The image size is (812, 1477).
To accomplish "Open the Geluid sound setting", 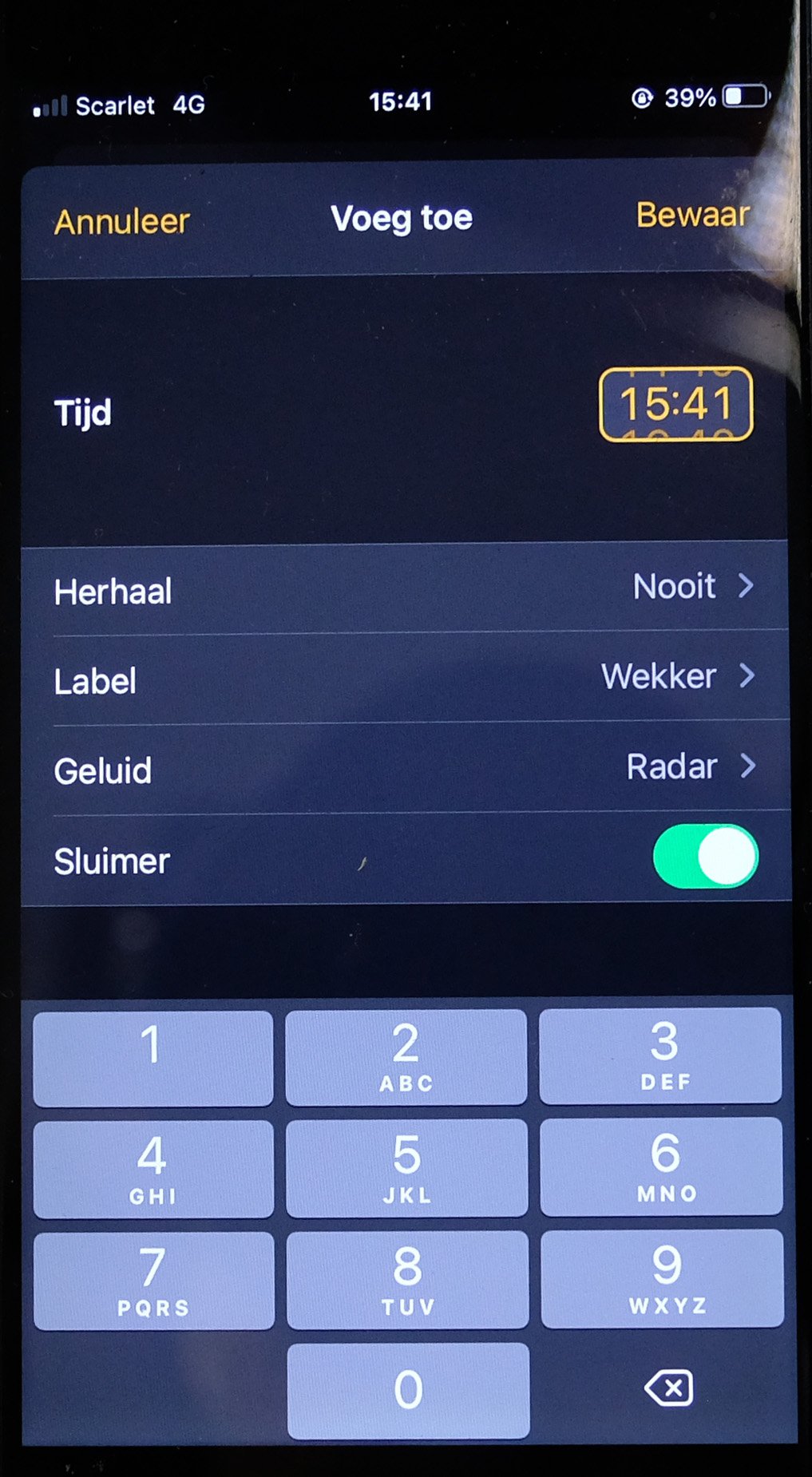I will coord(405,769).
